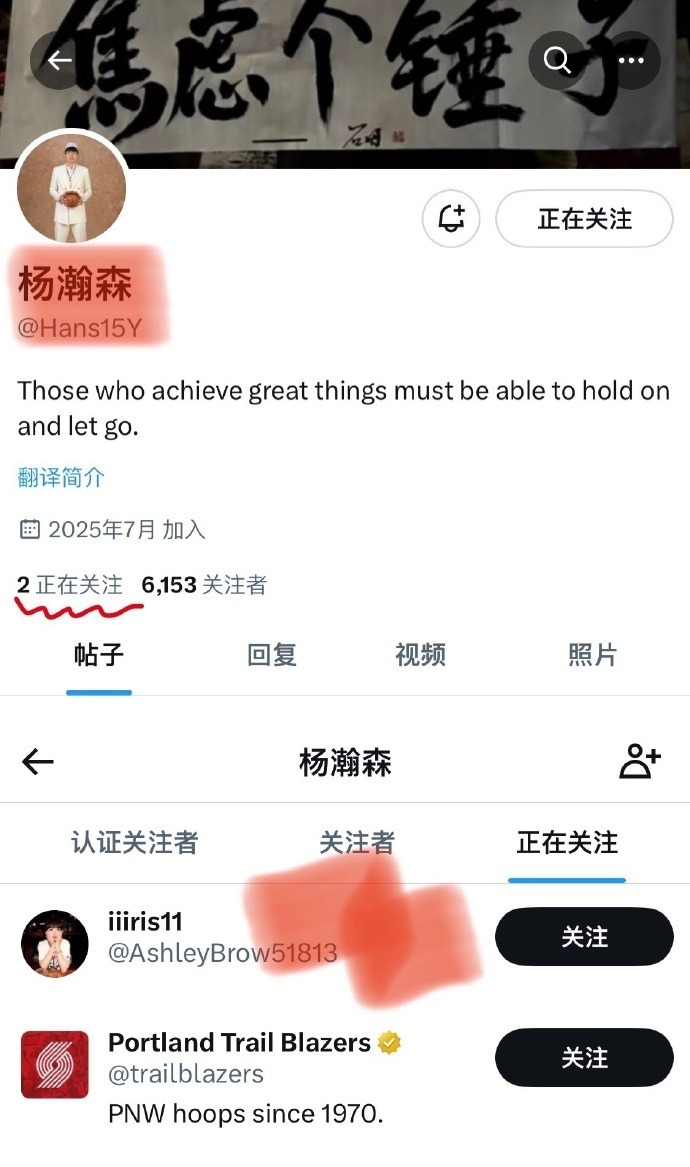
Task: Open the three-dot overflow menu
Action: pyautogui.click(x=631, y=61)
